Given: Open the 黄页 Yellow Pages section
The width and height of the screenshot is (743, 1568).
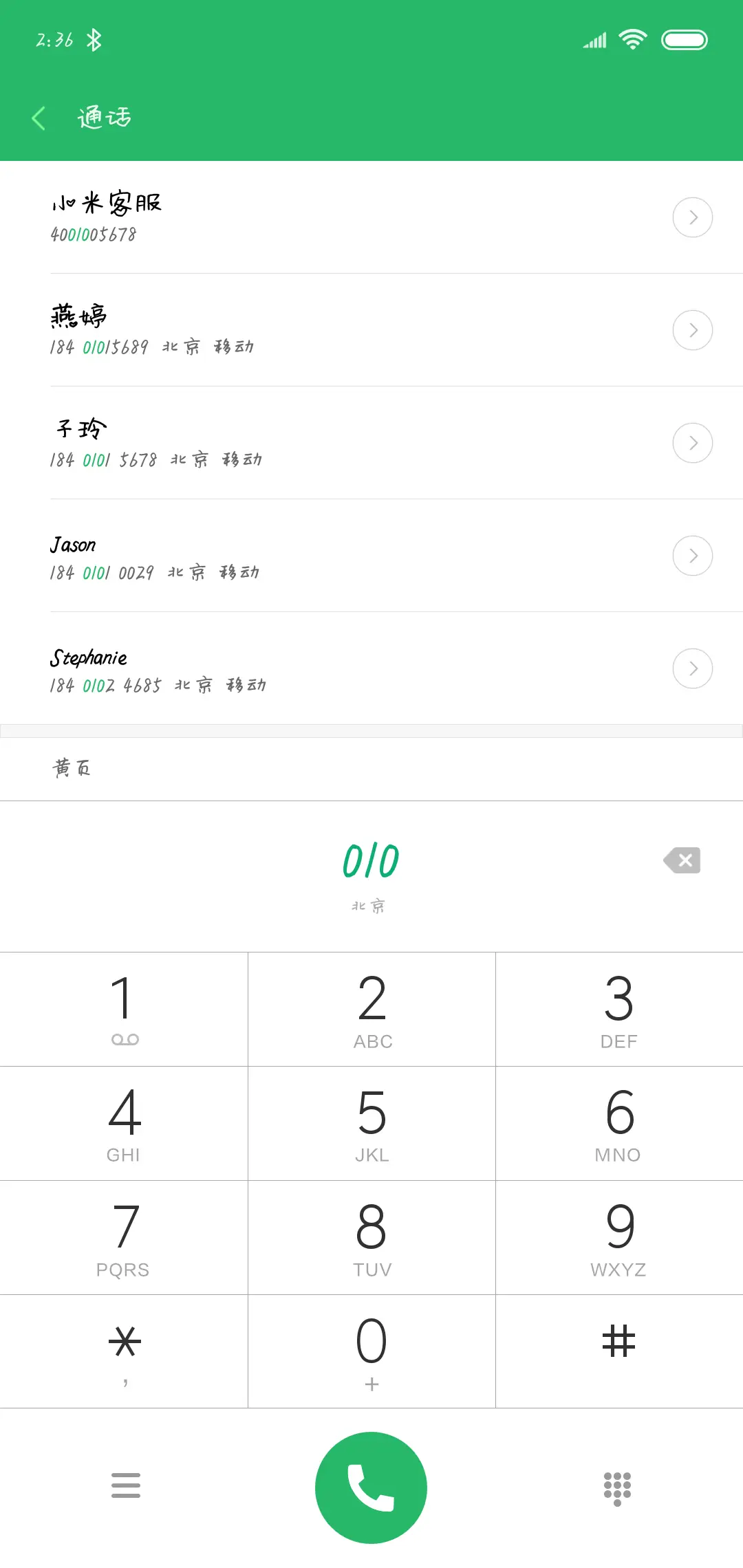Looking at the screenshot, I should 74,767.
